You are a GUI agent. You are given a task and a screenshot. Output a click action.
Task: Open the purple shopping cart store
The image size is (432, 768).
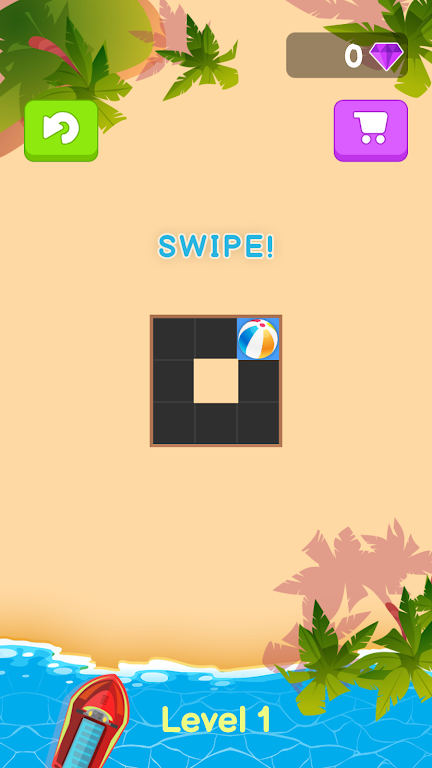[x=371, y=131]
